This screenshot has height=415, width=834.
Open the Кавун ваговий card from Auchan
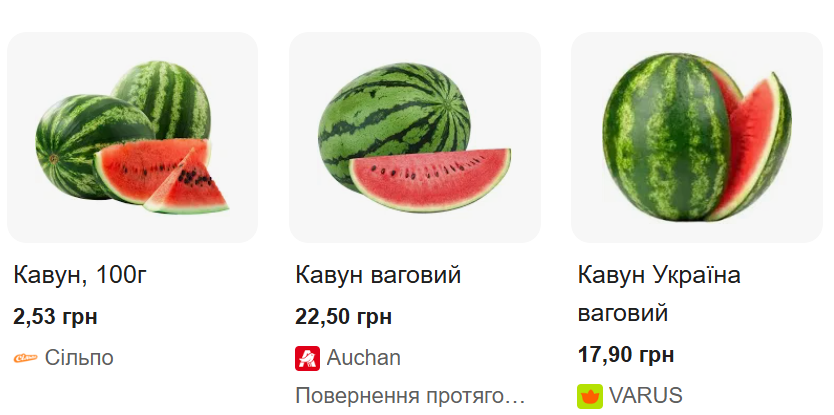tap(414, 138)
